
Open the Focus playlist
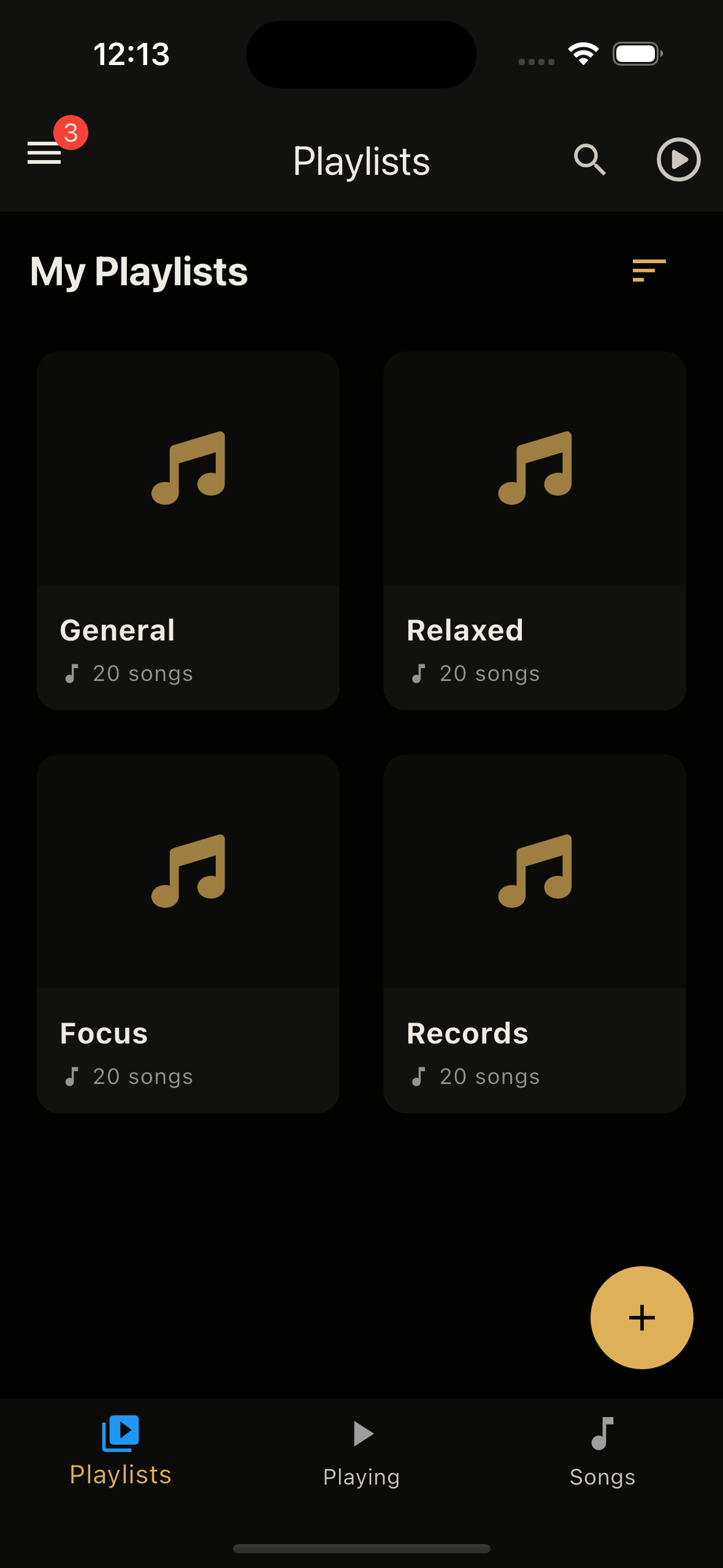click(188, 934)
